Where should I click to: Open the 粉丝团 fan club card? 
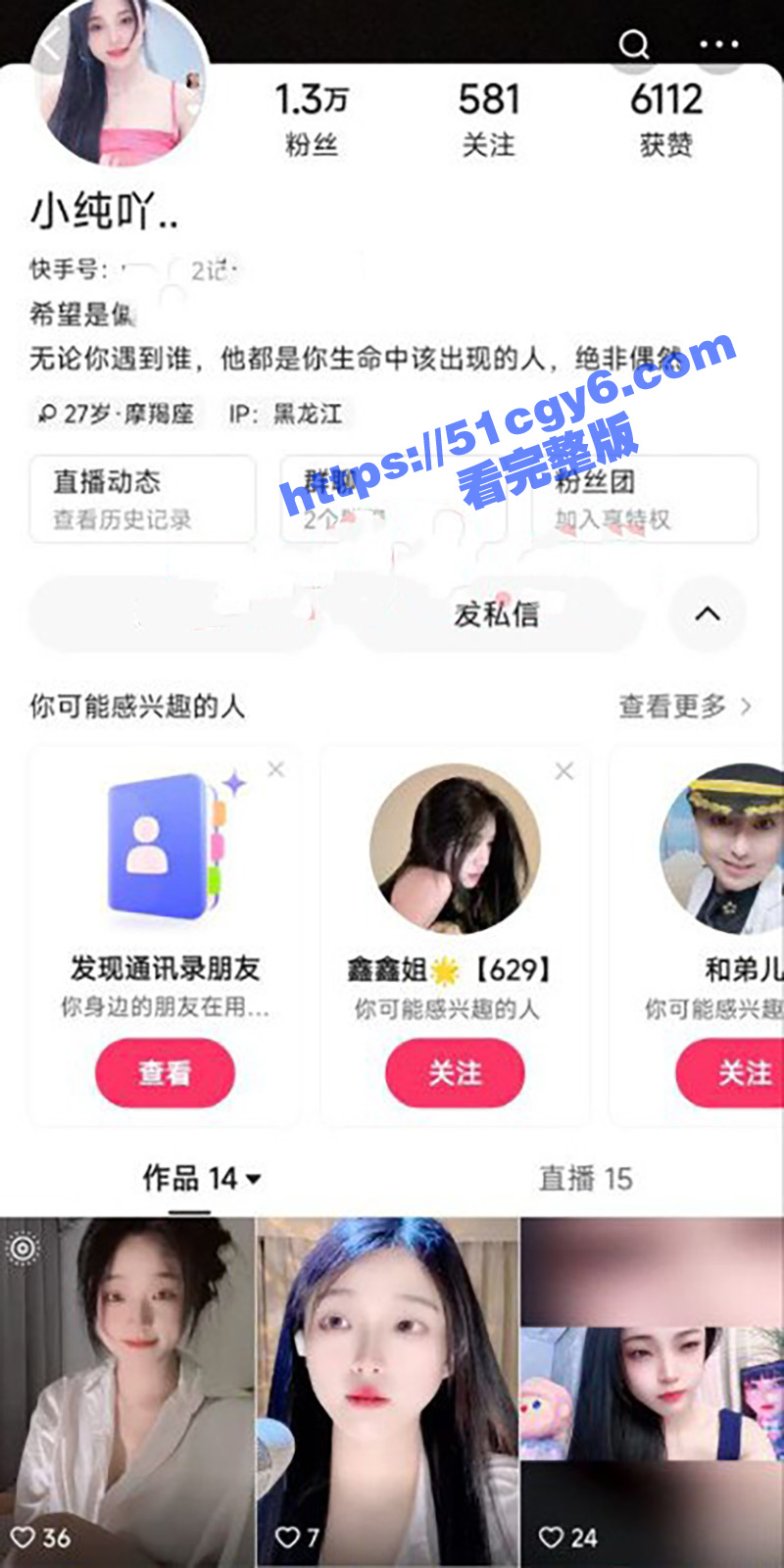pos(645,499)
